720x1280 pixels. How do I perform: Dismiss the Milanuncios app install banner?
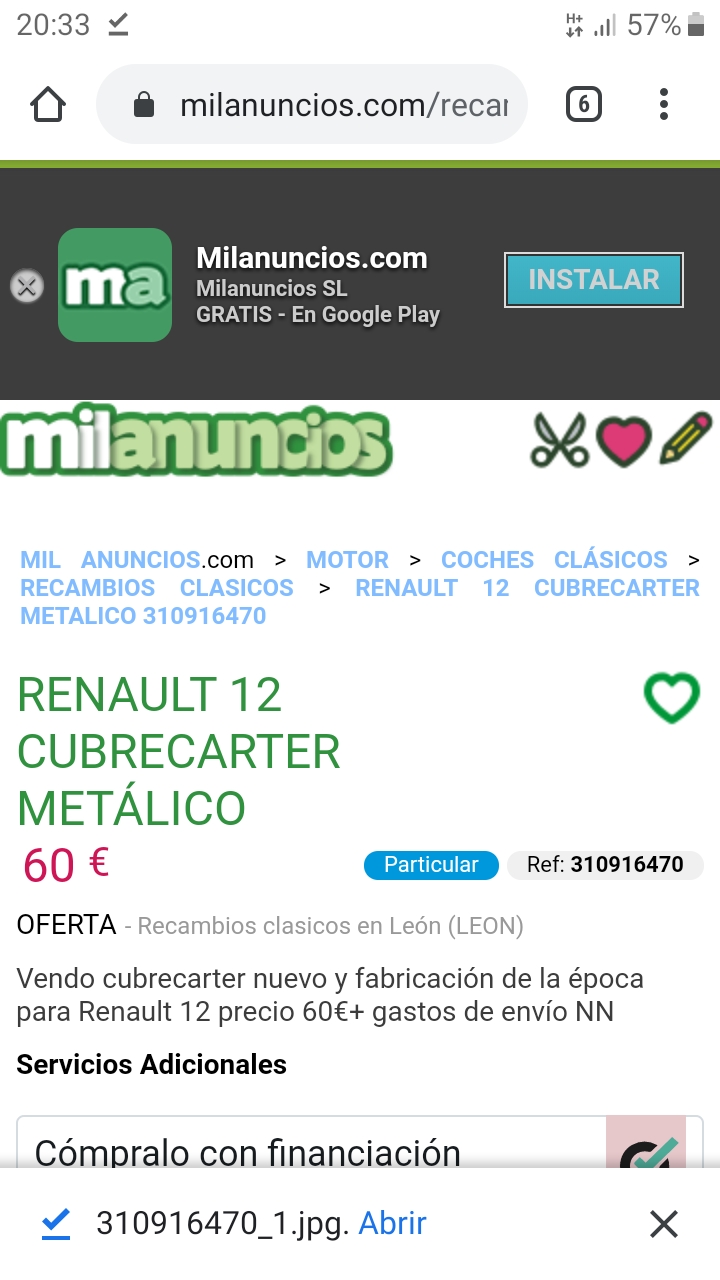coord(27,286)
